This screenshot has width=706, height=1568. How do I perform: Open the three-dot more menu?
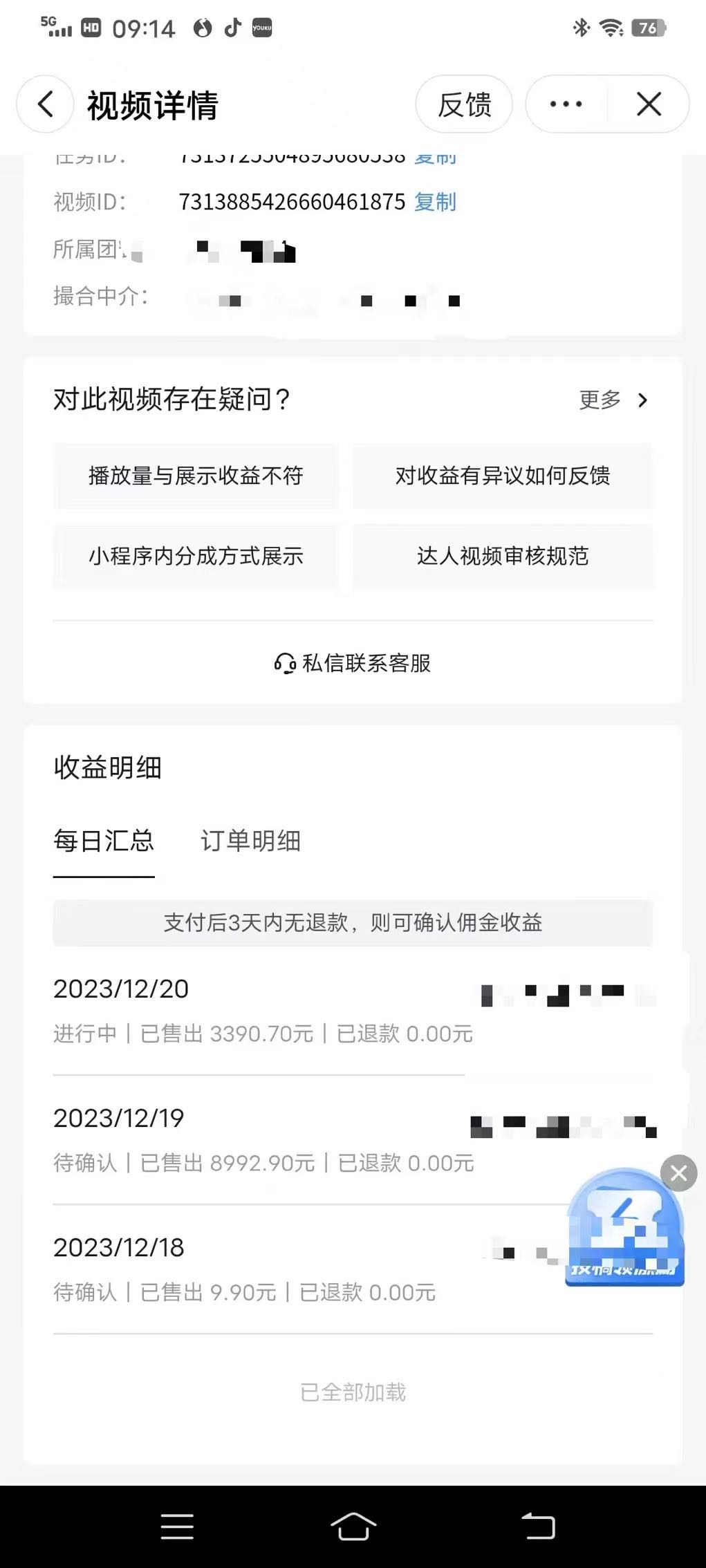tap(566, 104)
